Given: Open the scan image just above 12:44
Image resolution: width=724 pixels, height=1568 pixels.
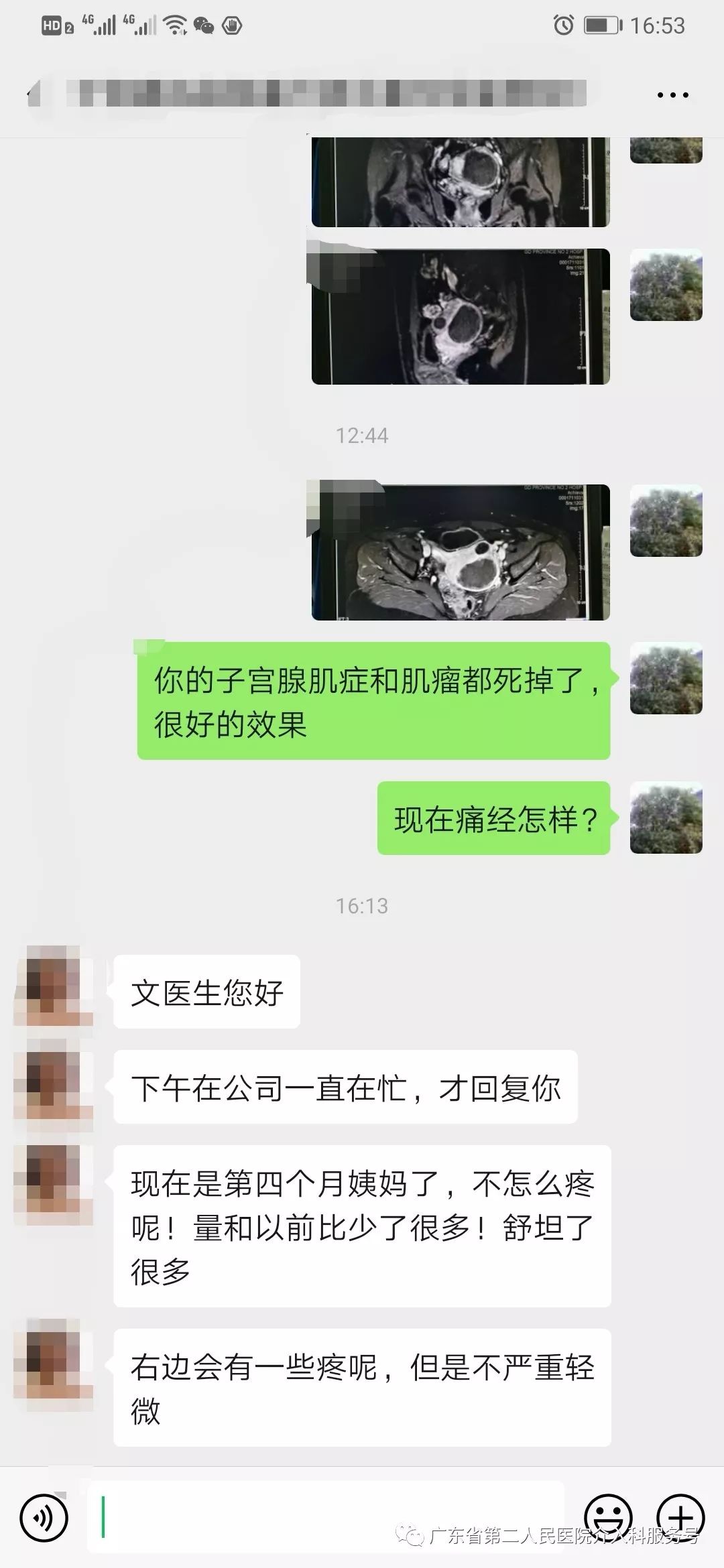Looking at the screenshot, I should pyautogui.click(x=461, y=316).
